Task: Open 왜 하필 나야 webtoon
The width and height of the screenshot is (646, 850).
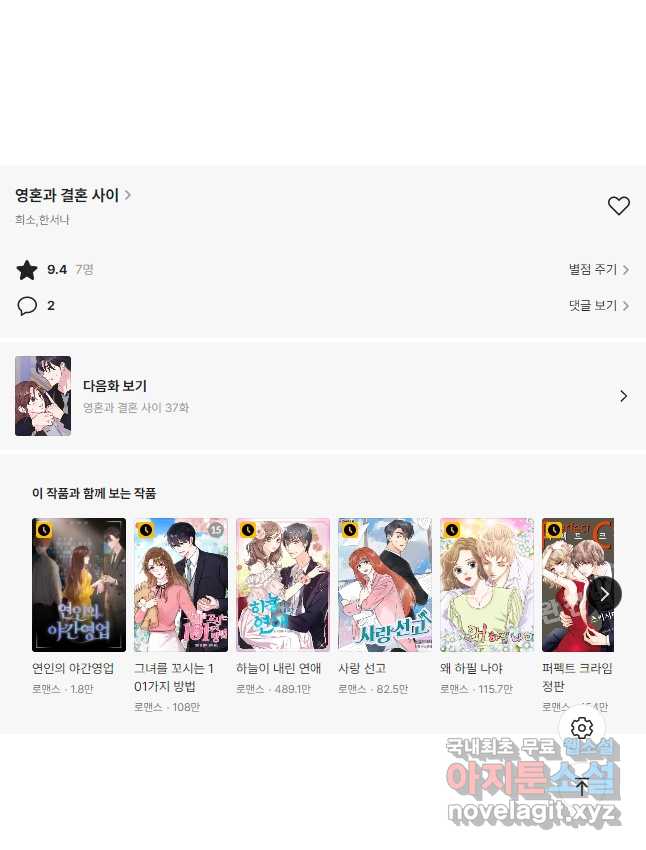Action: [x=487, y=585]
